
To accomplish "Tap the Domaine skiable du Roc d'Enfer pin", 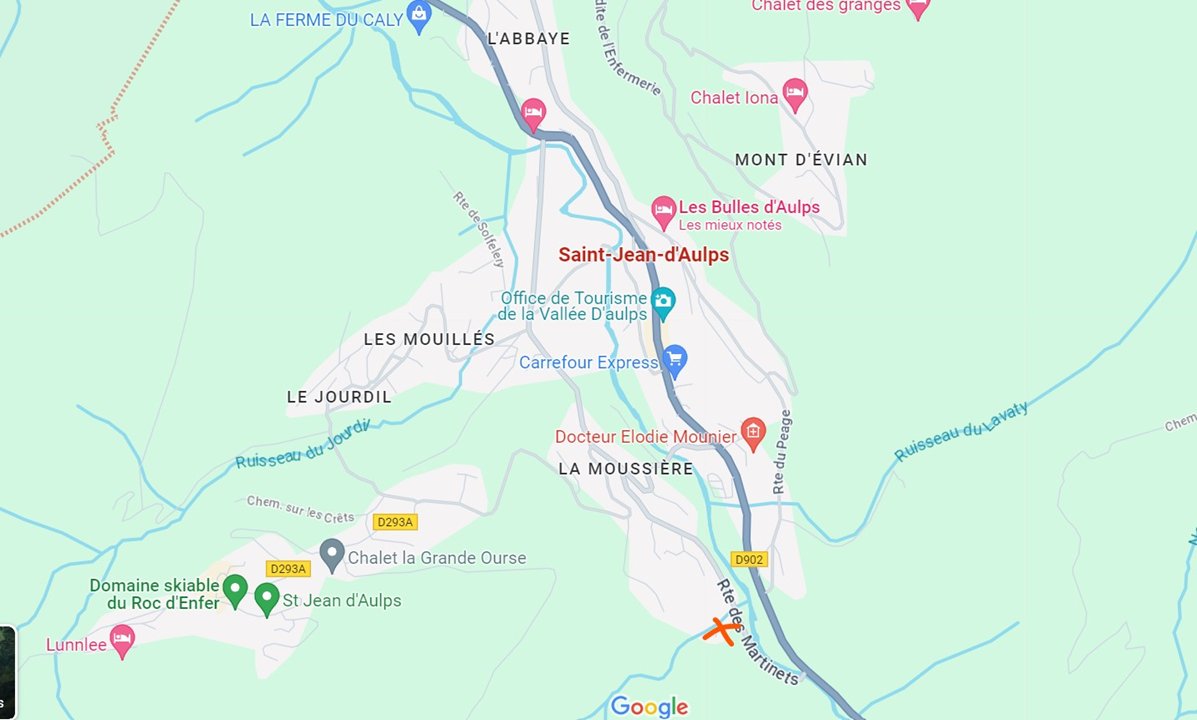I will point(235,589).
